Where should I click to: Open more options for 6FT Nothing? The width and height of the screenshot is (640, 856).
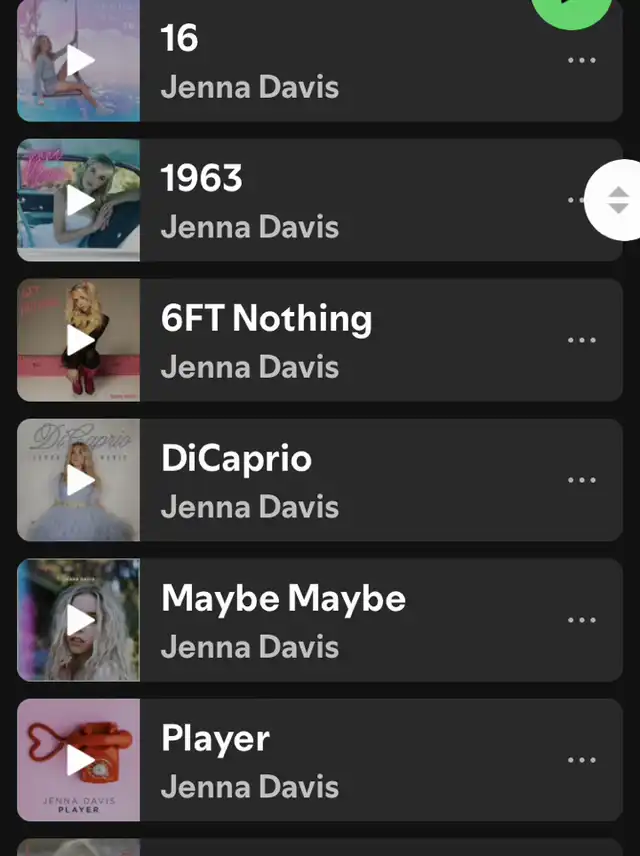pos(581,340)
